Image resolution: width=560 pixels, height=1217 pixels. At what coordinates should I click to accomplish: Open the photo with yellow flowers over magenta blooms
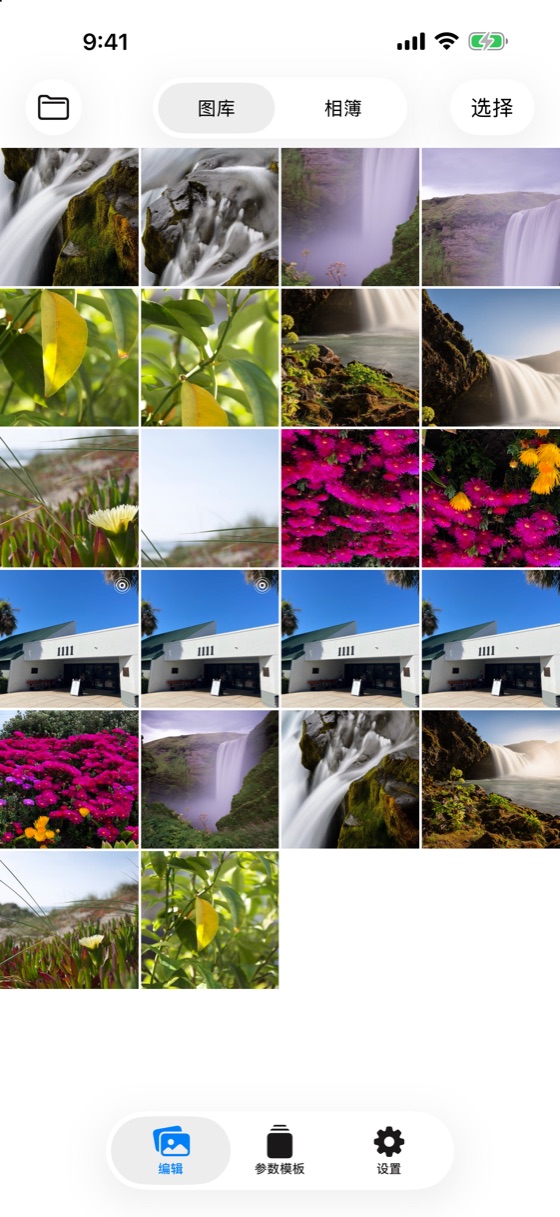pos(491,498)
